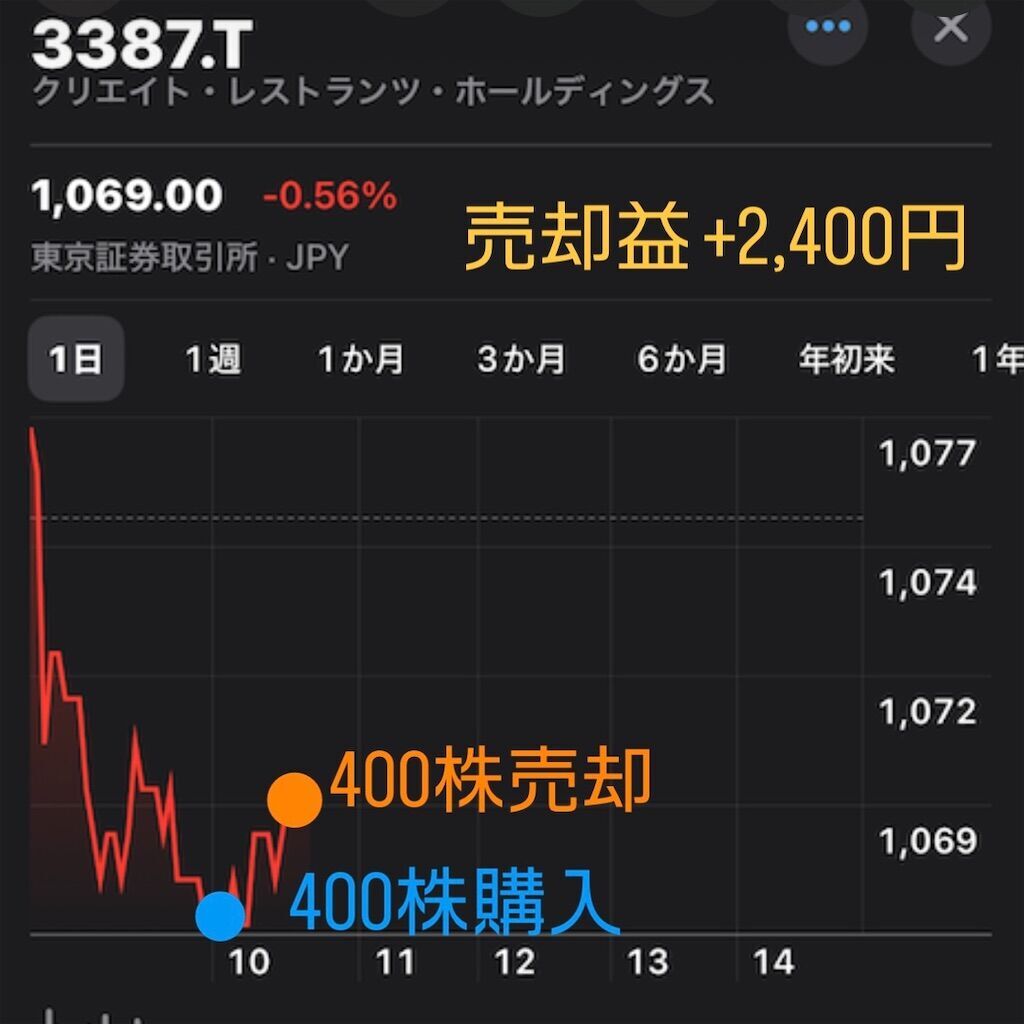The height and width of the screenshot is (1024, 1024).
Task: Show the 1か月 price chart
Action: pyautogui.click(x=360, y=359)
